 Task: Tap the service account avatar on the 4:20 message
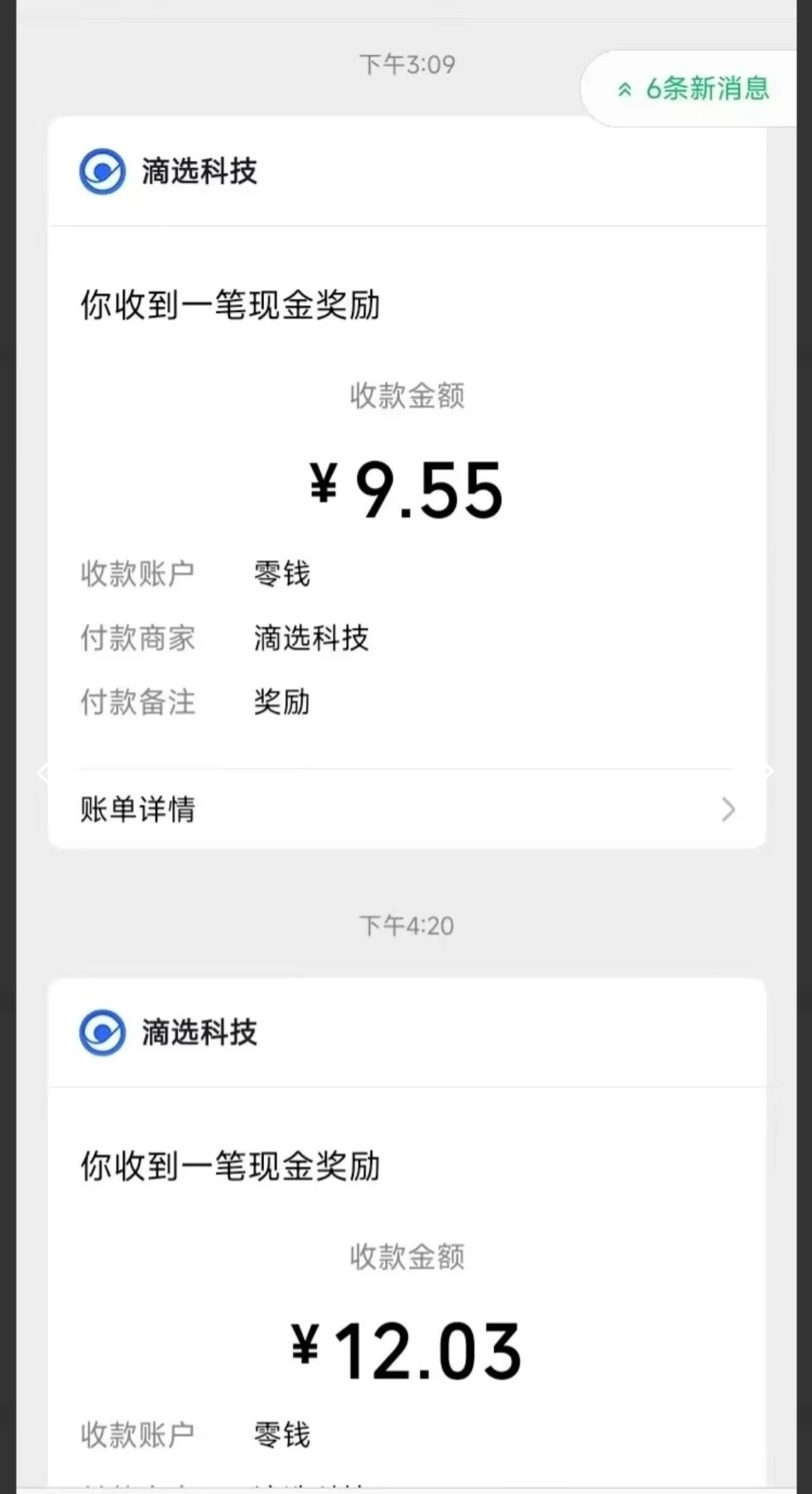(x=103, y=1033)
